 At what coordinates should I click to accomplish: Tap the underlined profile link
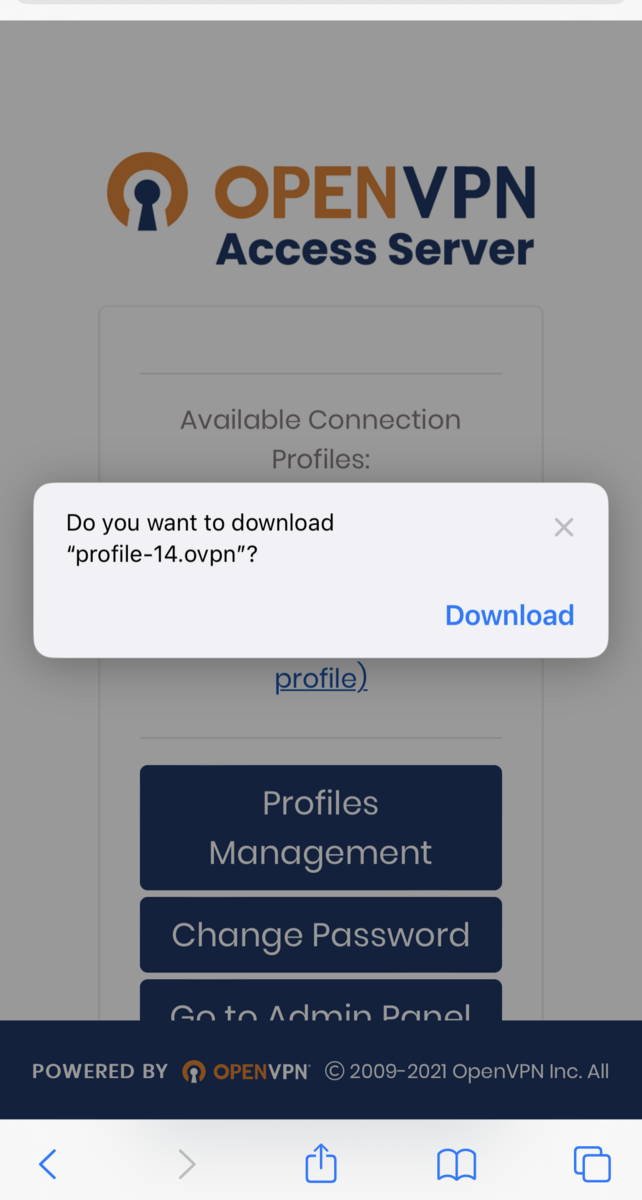coord(320,679)
